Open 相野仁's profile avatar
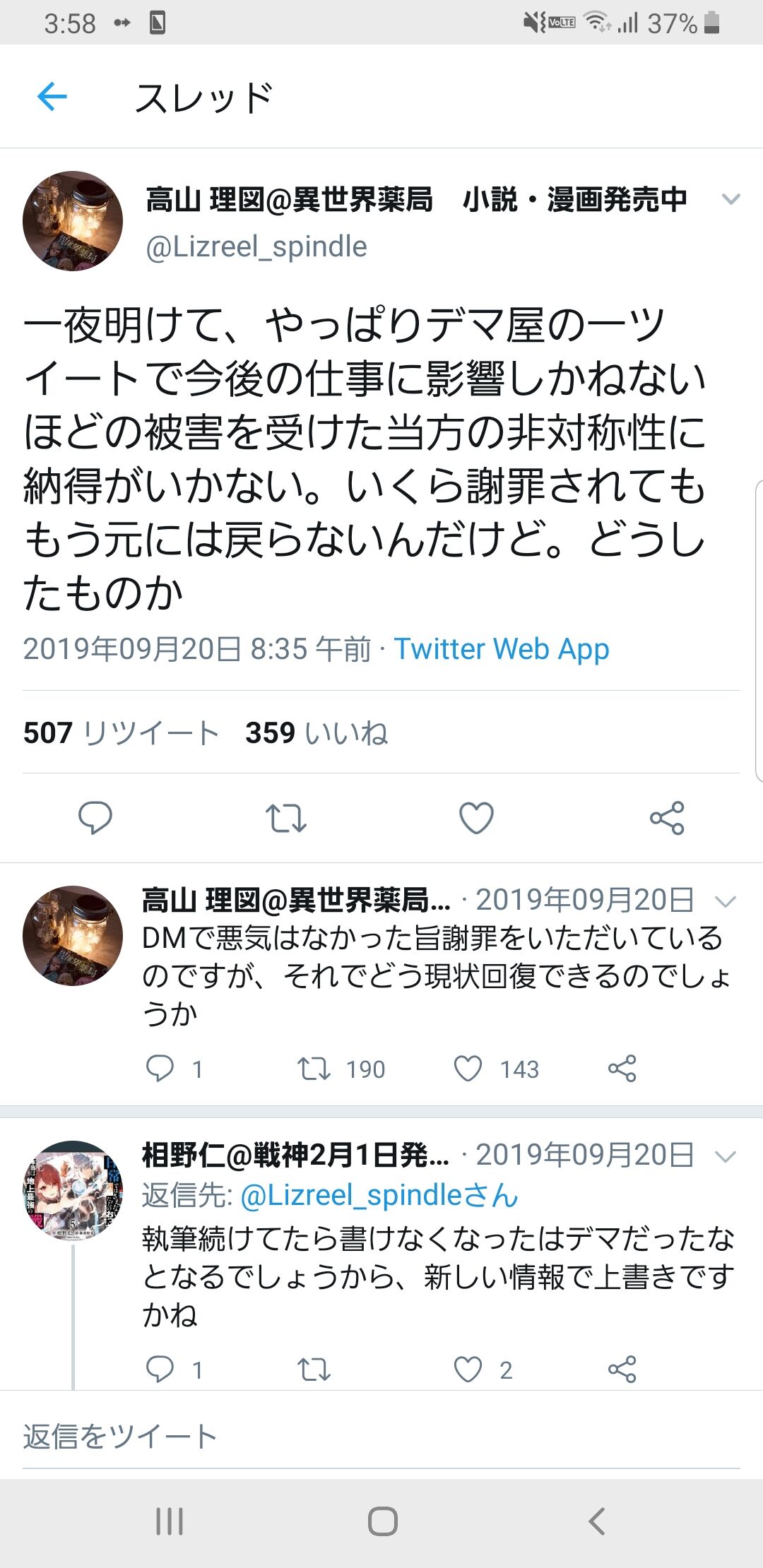 pos(73,1190)
